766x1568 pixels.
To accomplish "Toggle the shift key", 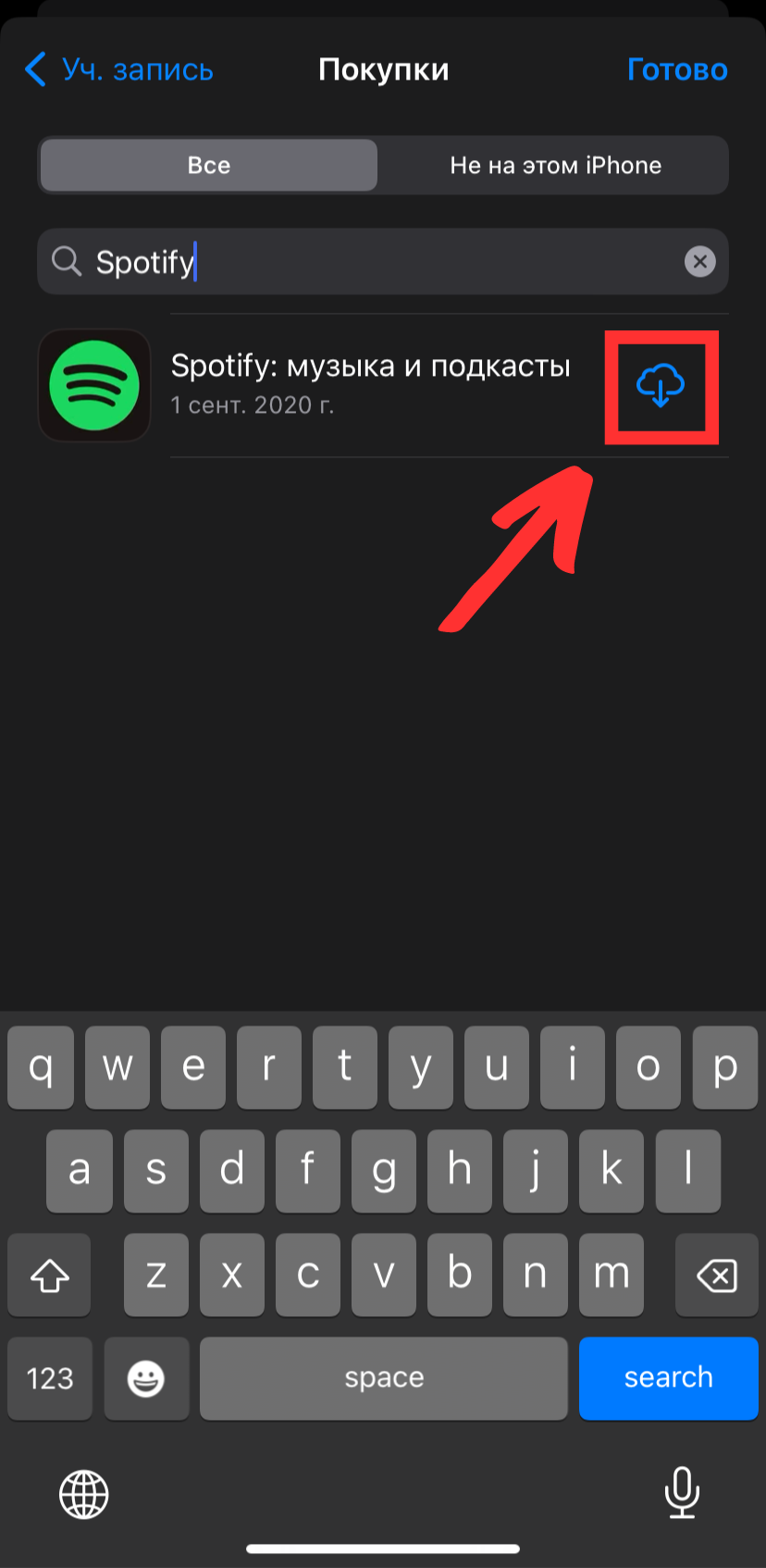I will [x=50, y=1276].
